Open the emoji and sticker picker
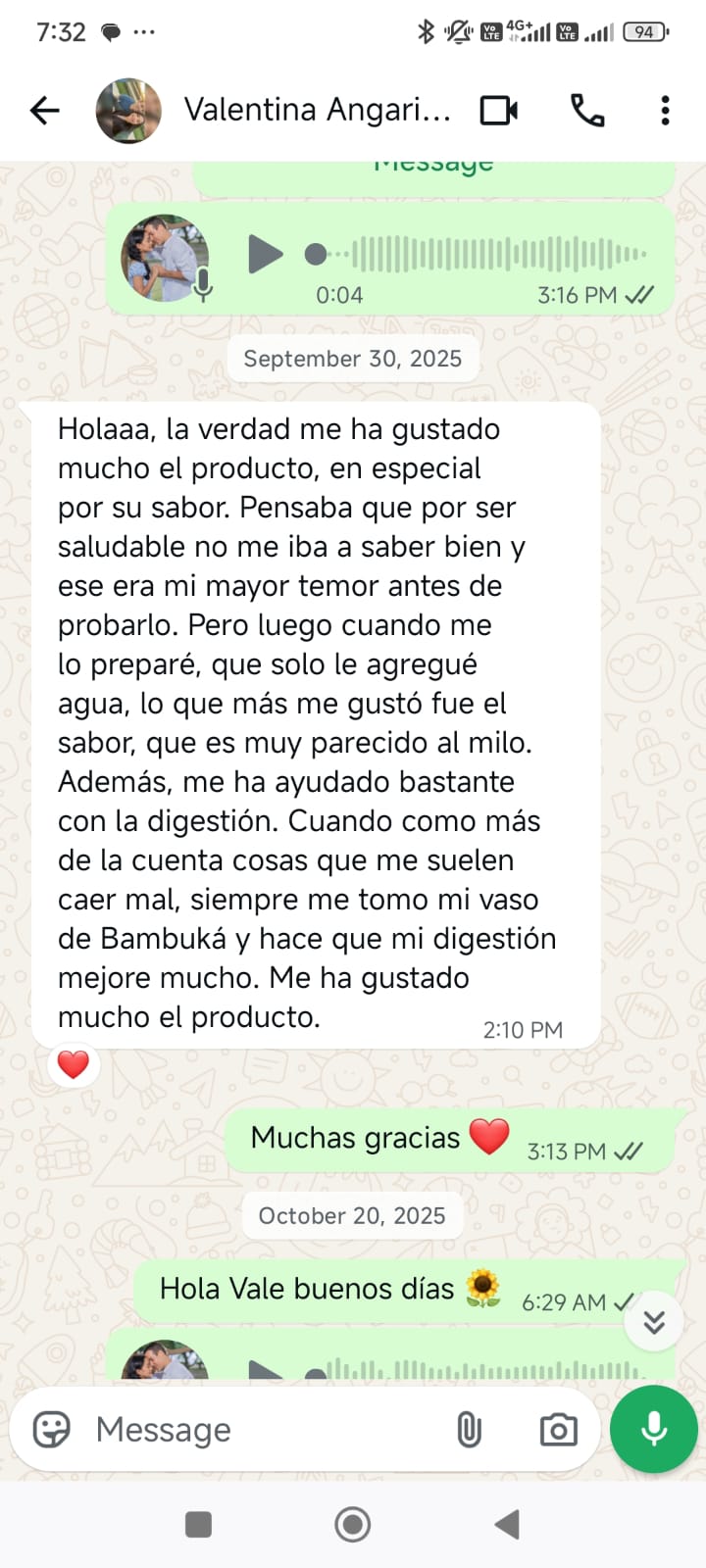 [x=52, y=1430]
